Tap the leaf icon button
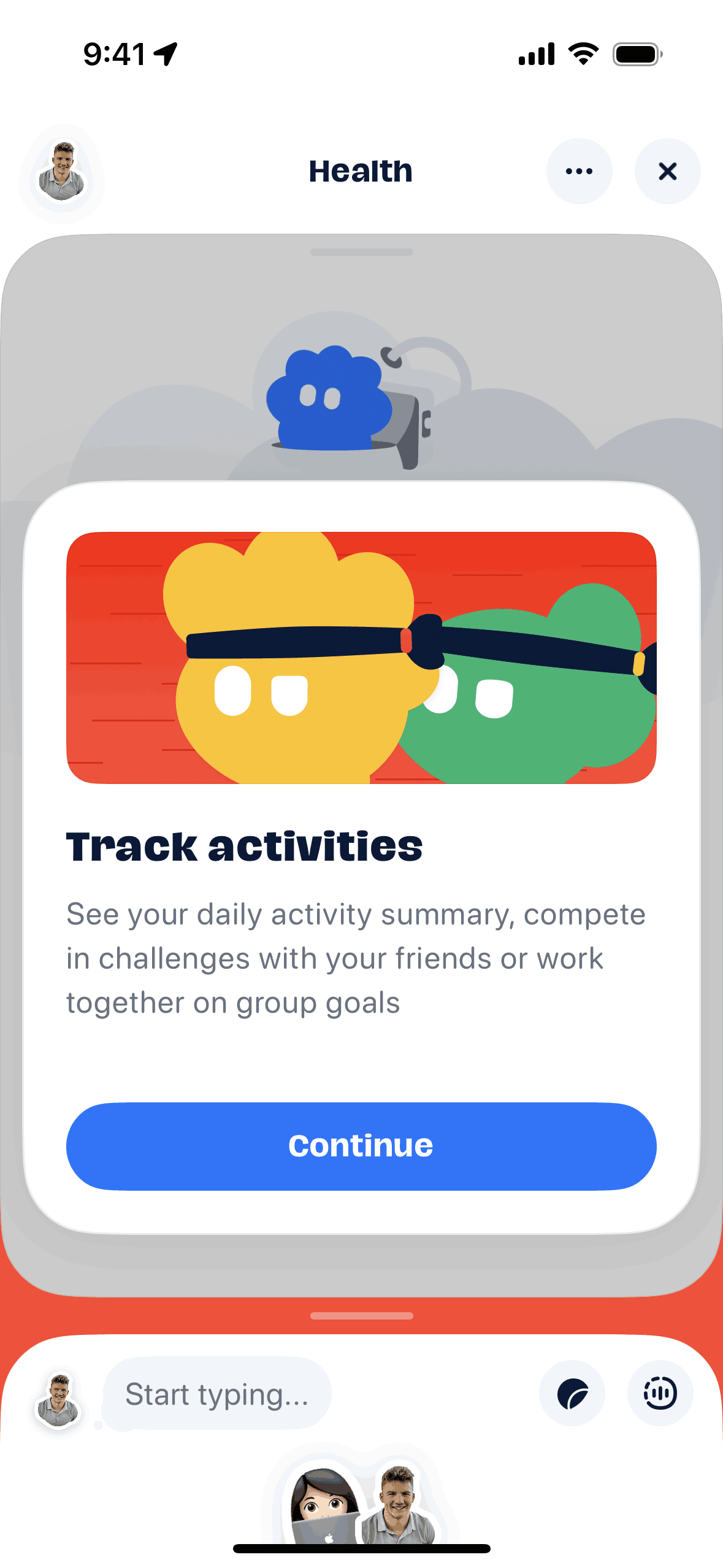723x1568 pixels. click(572, 1394)
